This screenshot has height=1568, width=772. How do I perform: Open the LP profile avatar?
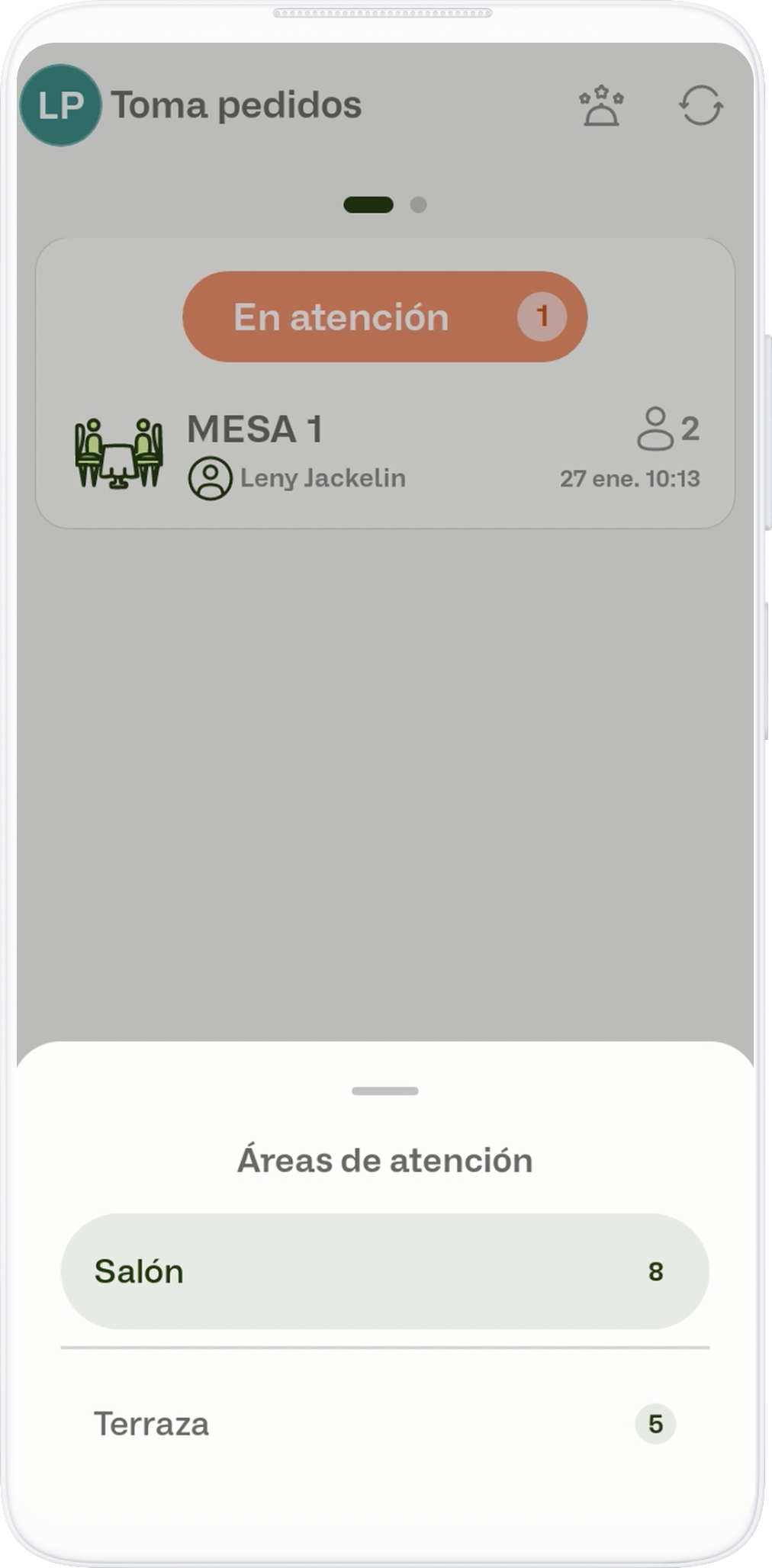point(60,105)
